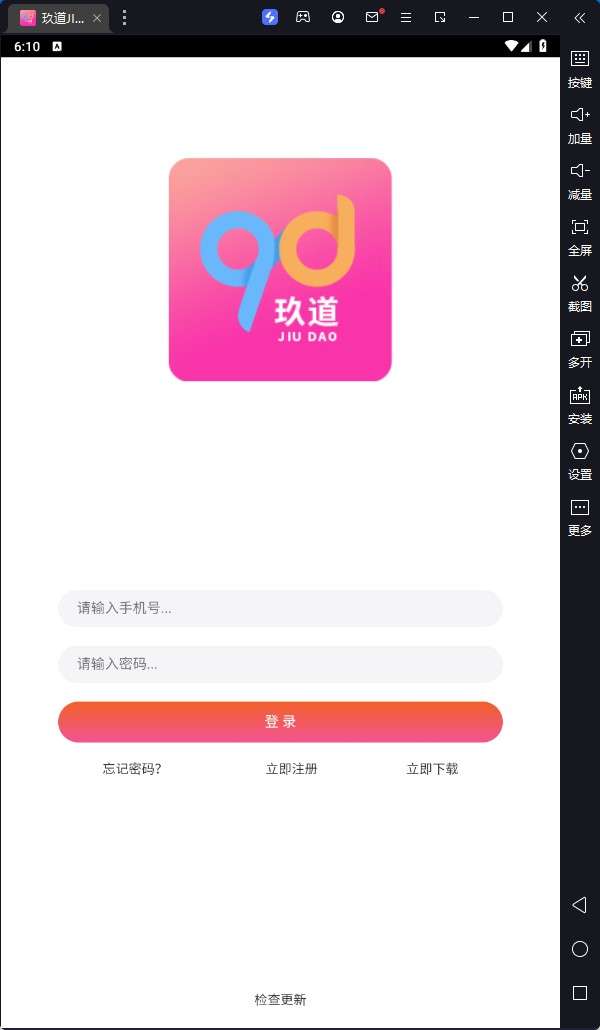
Task: Tap the 登录 login button
Action: coord(280,722)
